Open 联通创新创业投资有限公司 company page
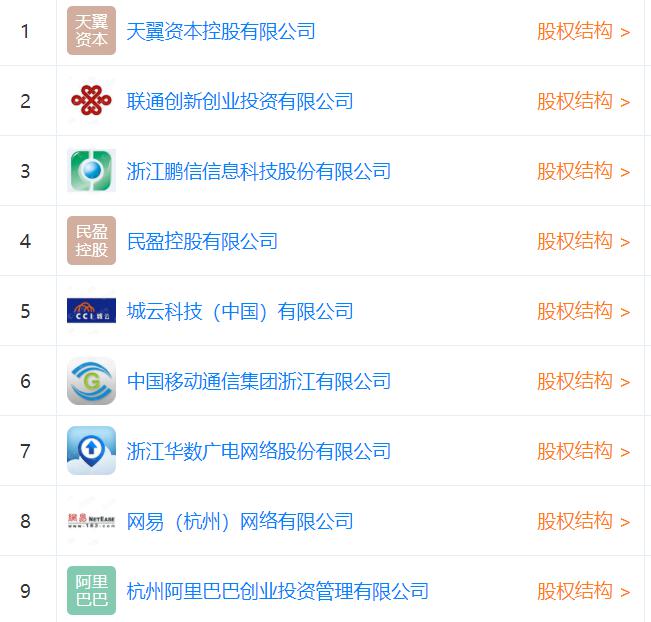 (240, 101)
